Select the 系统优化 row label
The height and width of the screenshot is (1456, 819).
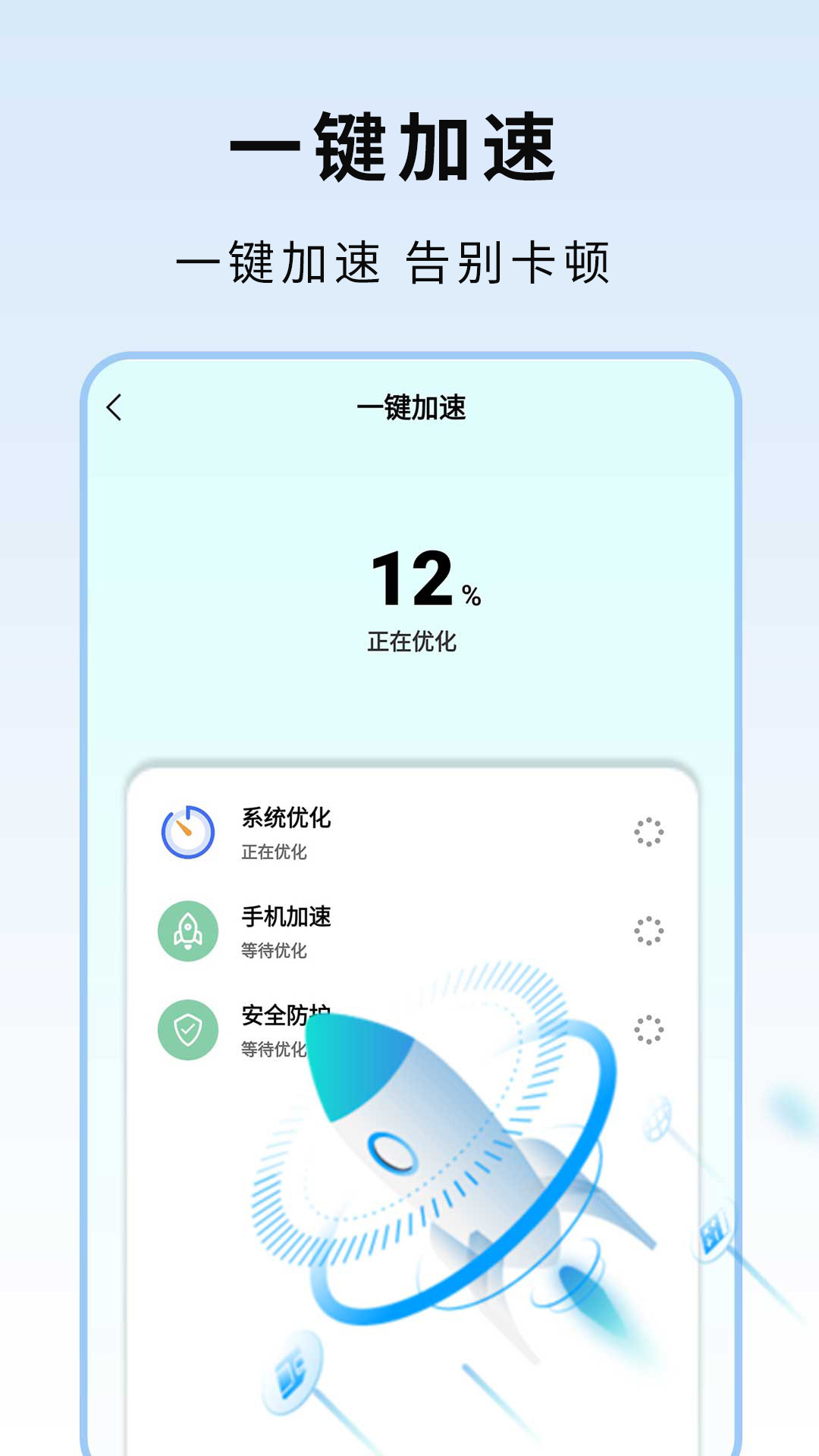click(x=287, y=817)
